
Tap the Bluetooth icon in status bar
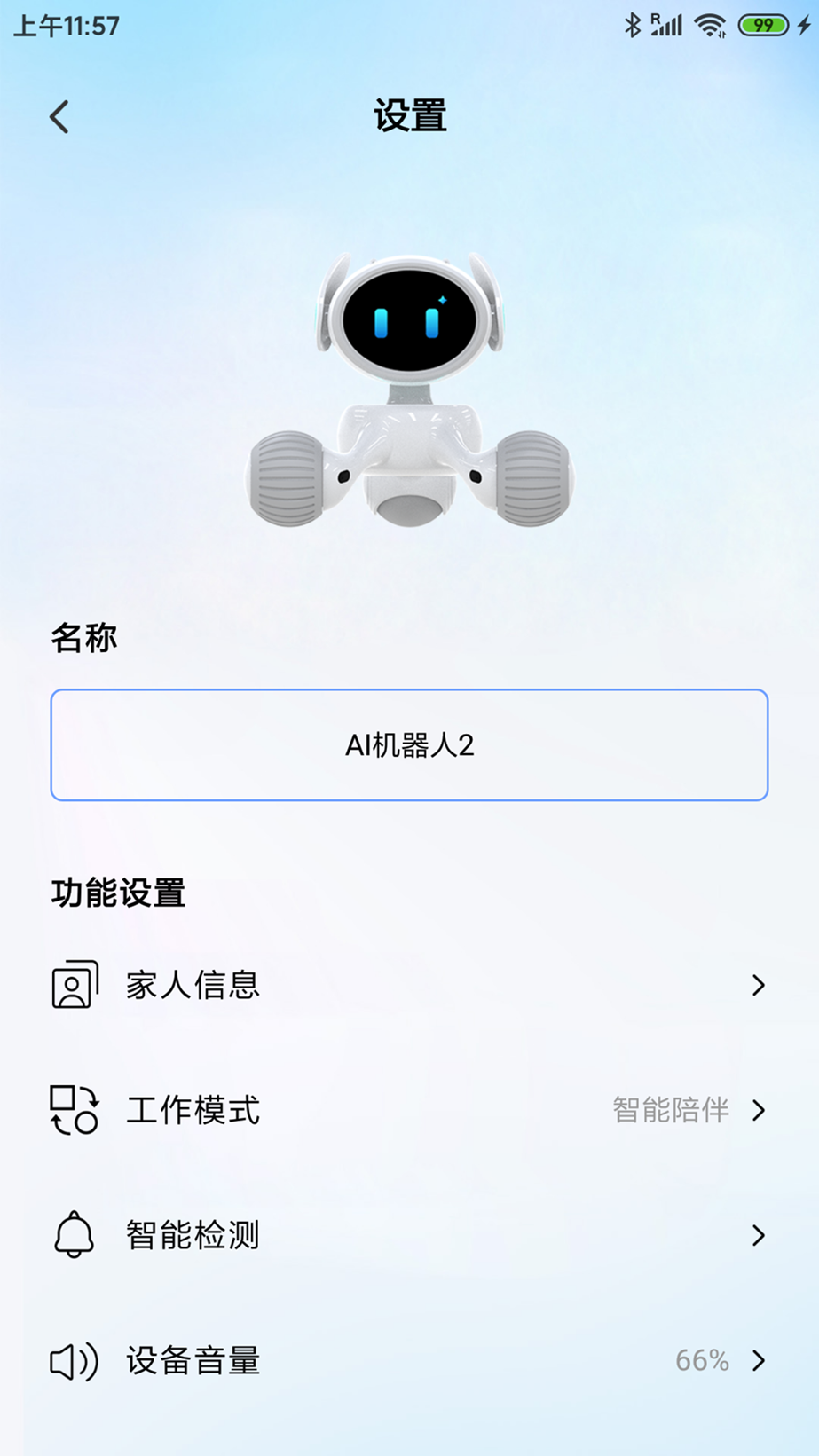[633, 26]
